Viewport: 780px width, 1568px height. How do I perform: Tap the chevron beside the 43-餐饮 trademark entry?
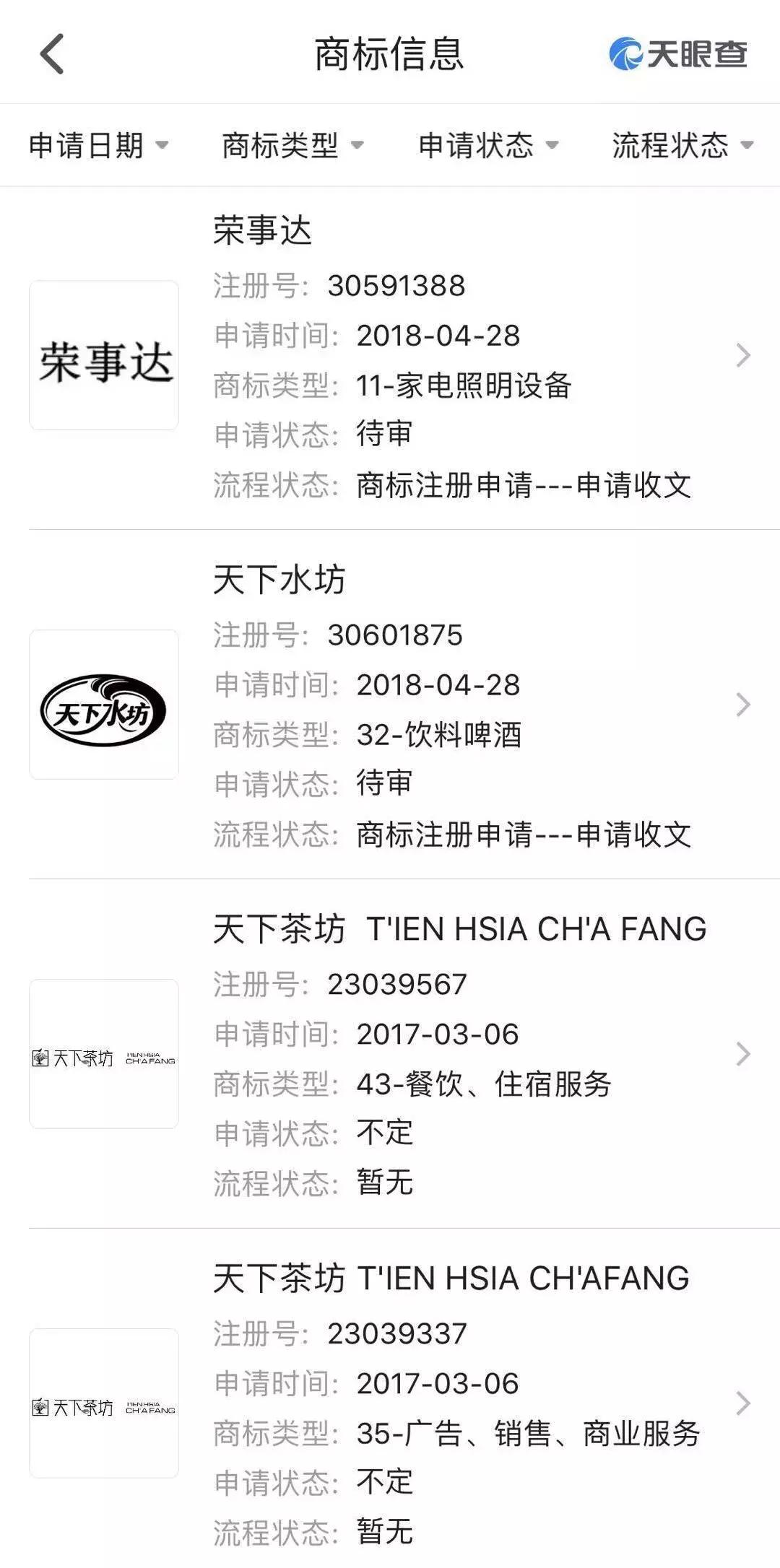point(743,1054)
